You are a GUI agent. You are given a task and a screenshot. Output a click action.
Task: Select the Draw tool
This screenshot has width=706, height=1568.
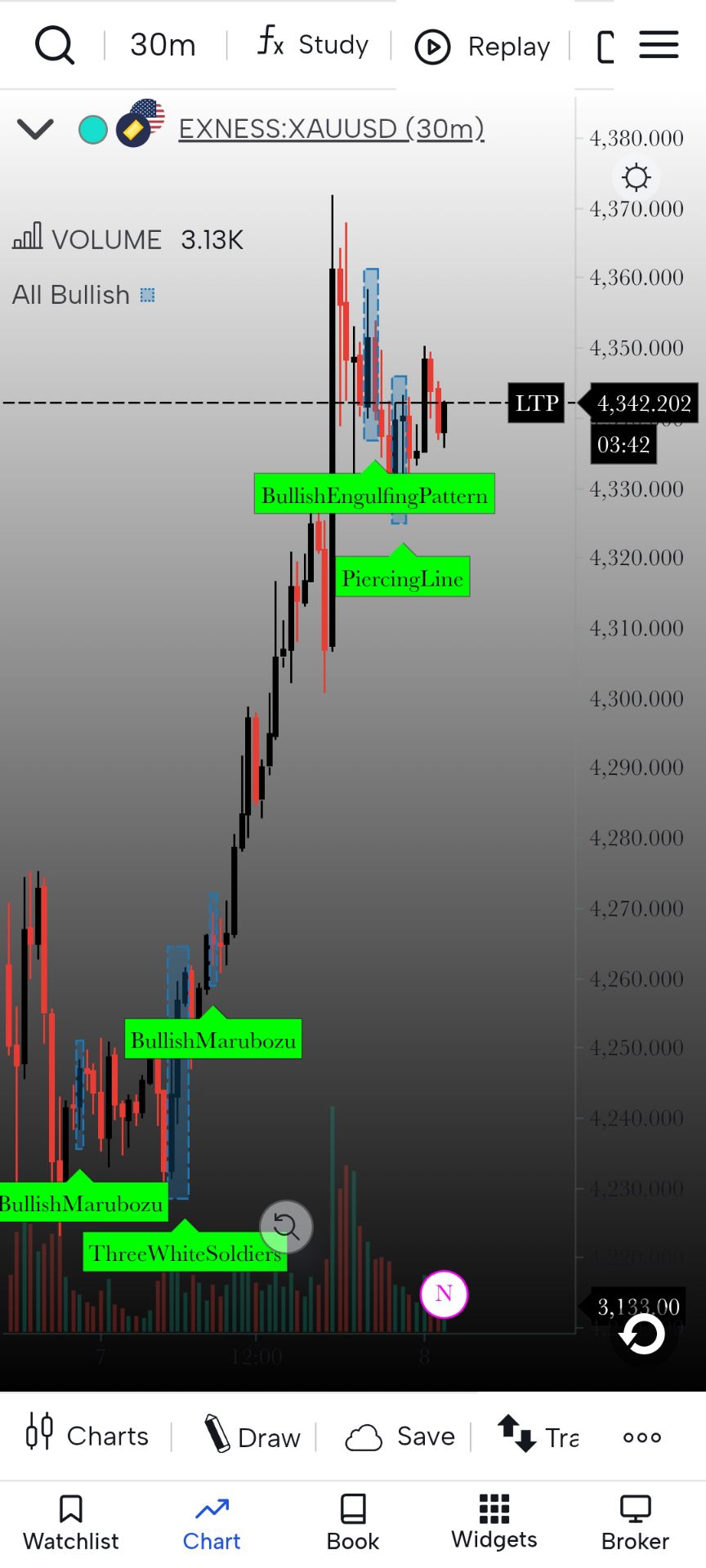point(252,1436)
